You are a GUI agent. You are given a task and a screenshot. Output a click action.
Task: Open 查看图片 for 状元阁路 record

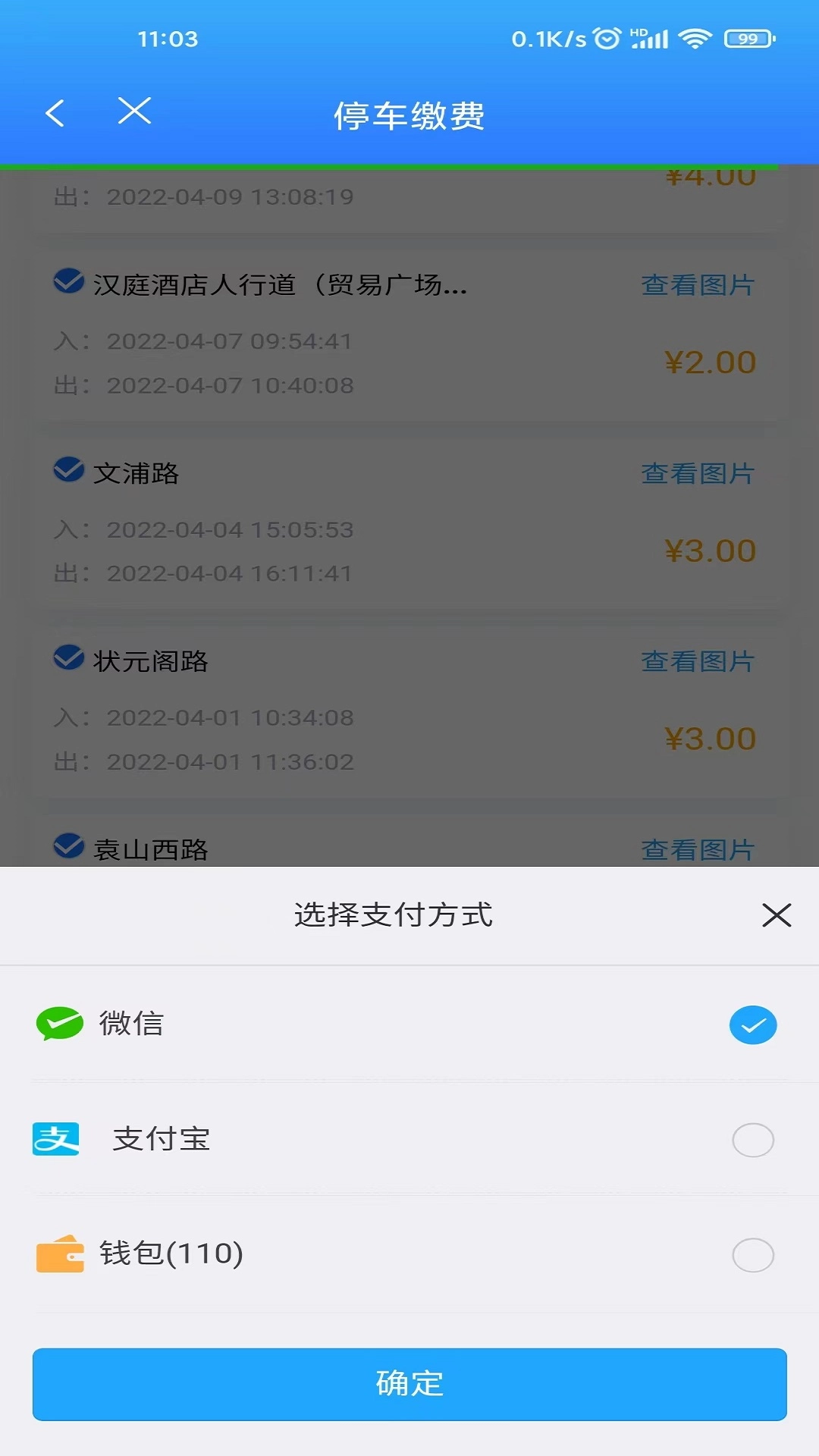pos(697,661)
